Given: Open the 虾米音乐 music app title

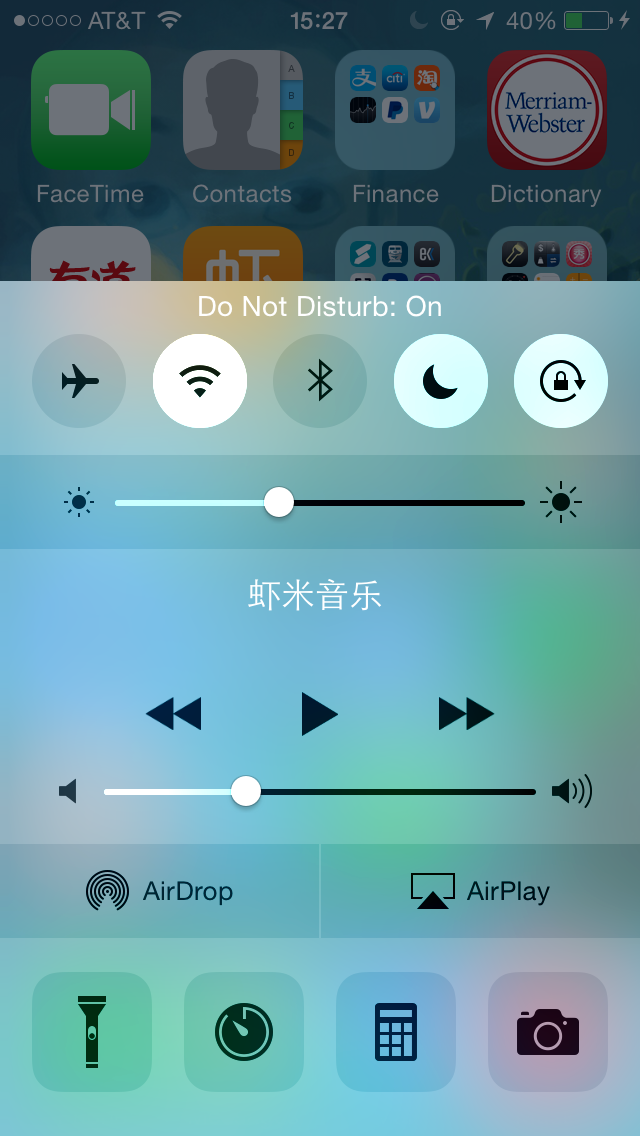Looking at the screenshot, I should point(315,596).
